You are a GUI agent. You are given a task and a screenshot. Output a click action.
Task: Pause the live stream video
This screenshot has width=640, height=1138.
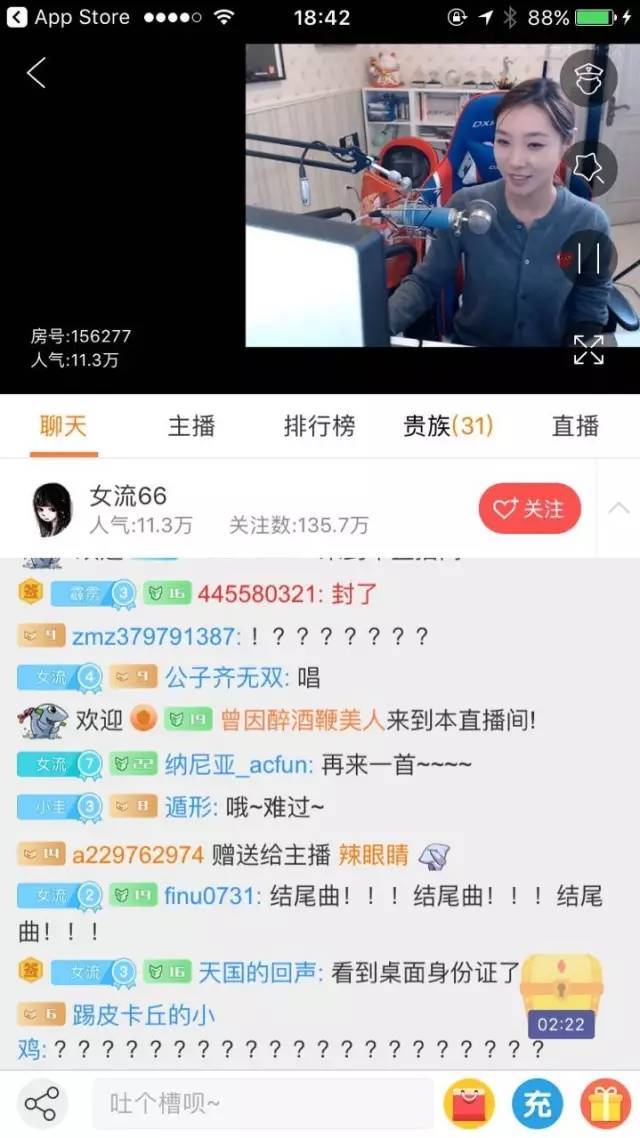coord(588,258)
